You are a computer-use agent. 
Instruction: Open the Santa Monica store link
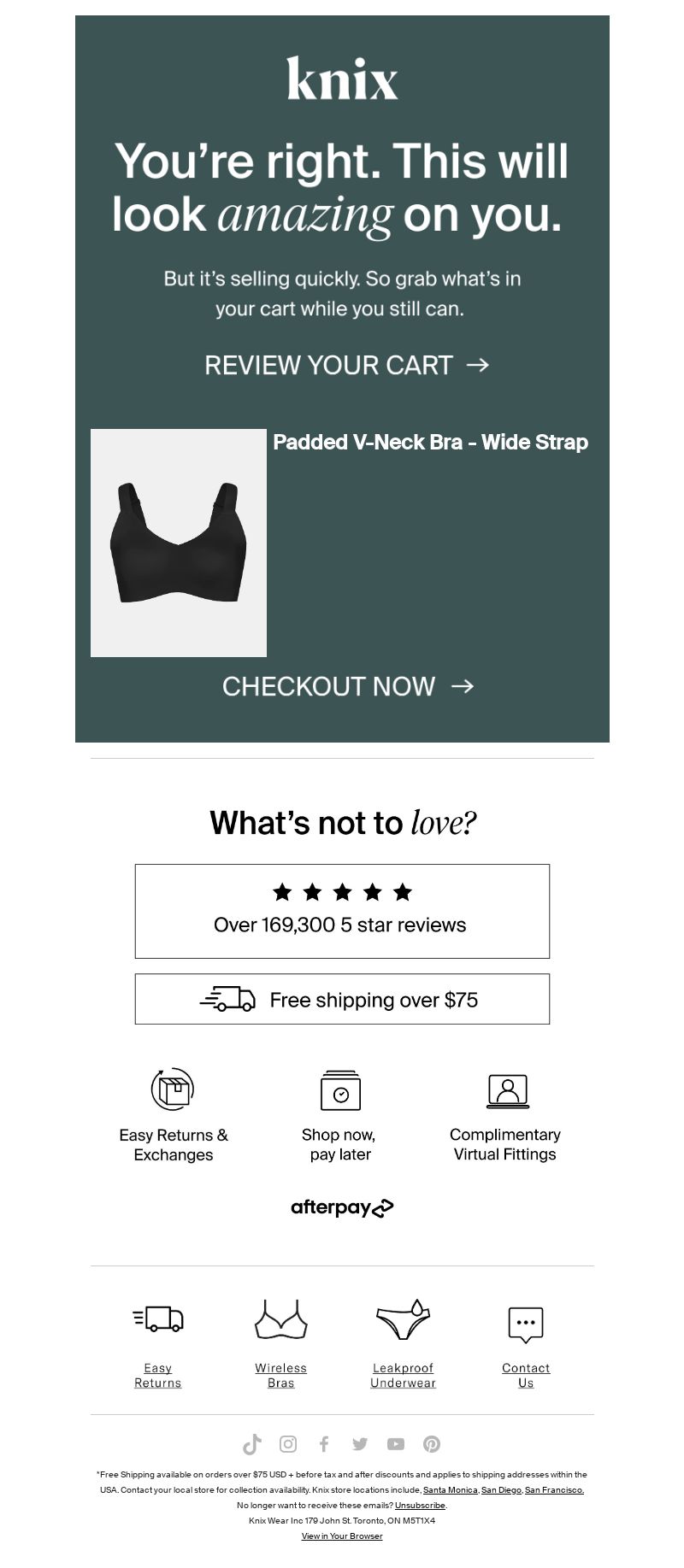pyautogui.click(x=451, y=1490)
